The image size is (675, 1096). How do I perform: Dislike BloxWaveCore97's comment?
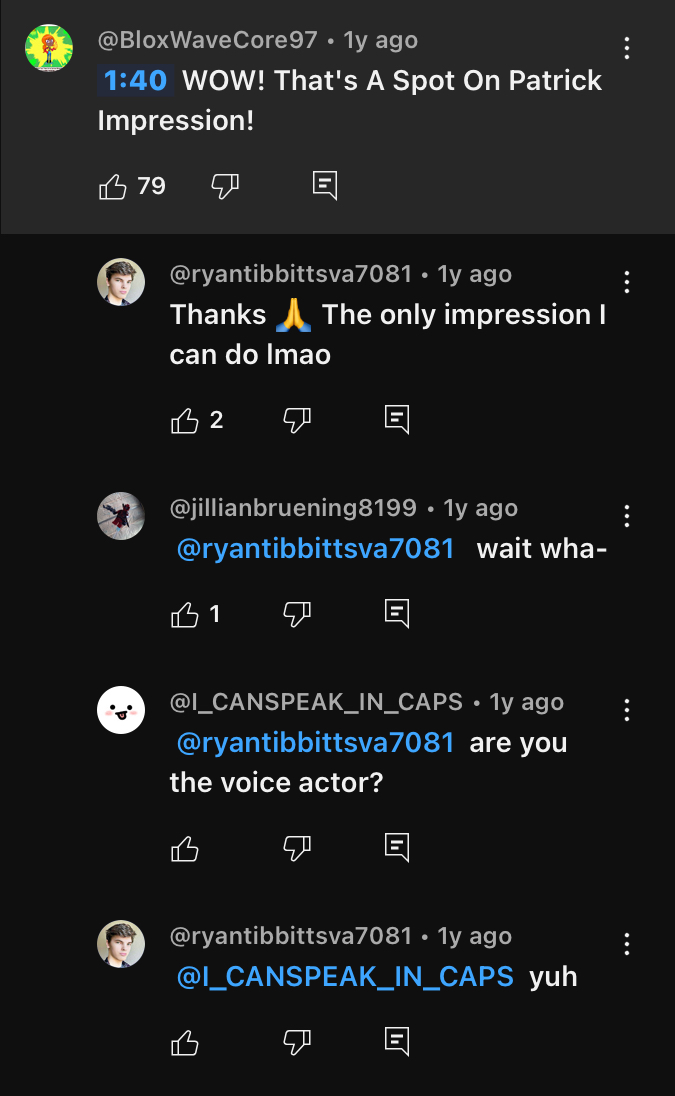coord(225,186)
